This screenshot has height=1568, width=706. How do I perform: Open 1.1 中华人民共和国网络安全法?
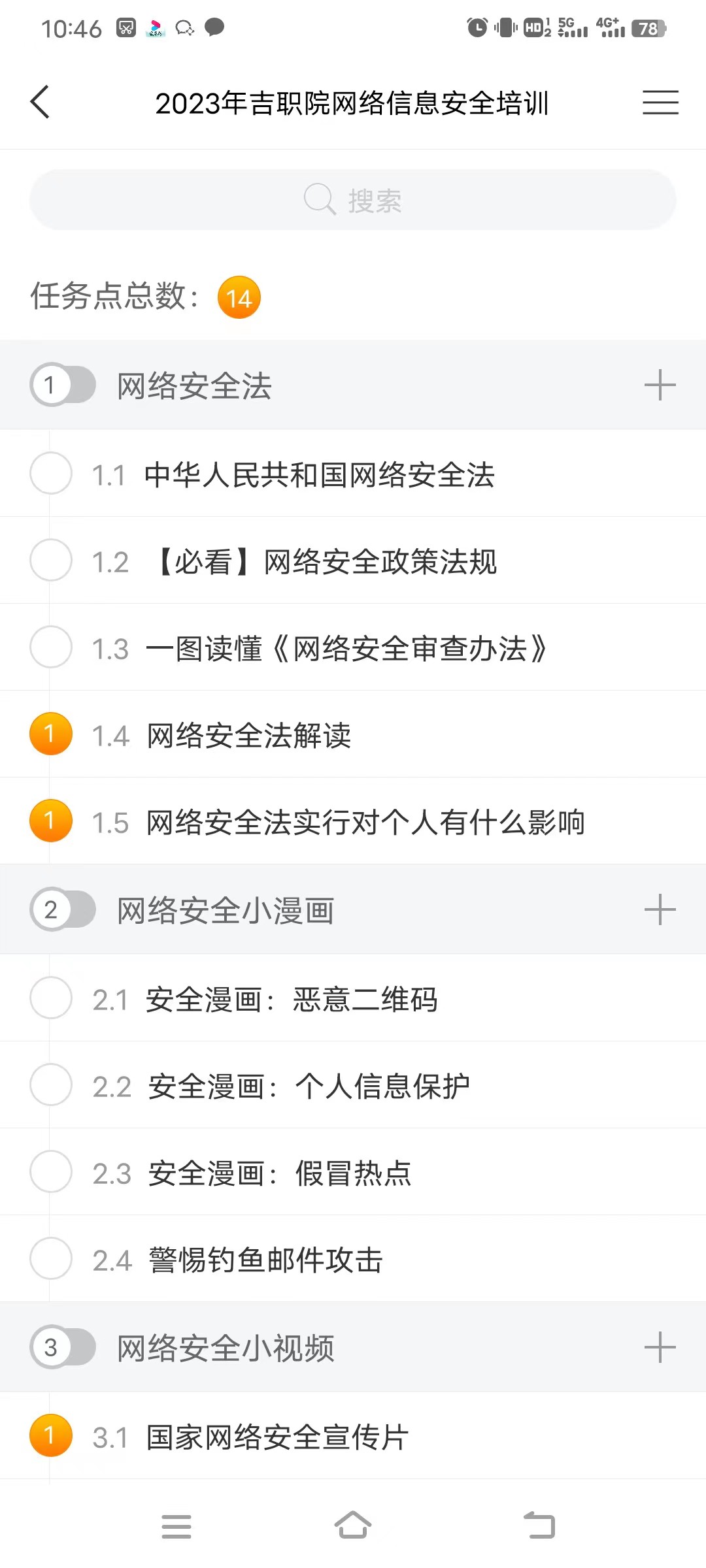[353, 474]
